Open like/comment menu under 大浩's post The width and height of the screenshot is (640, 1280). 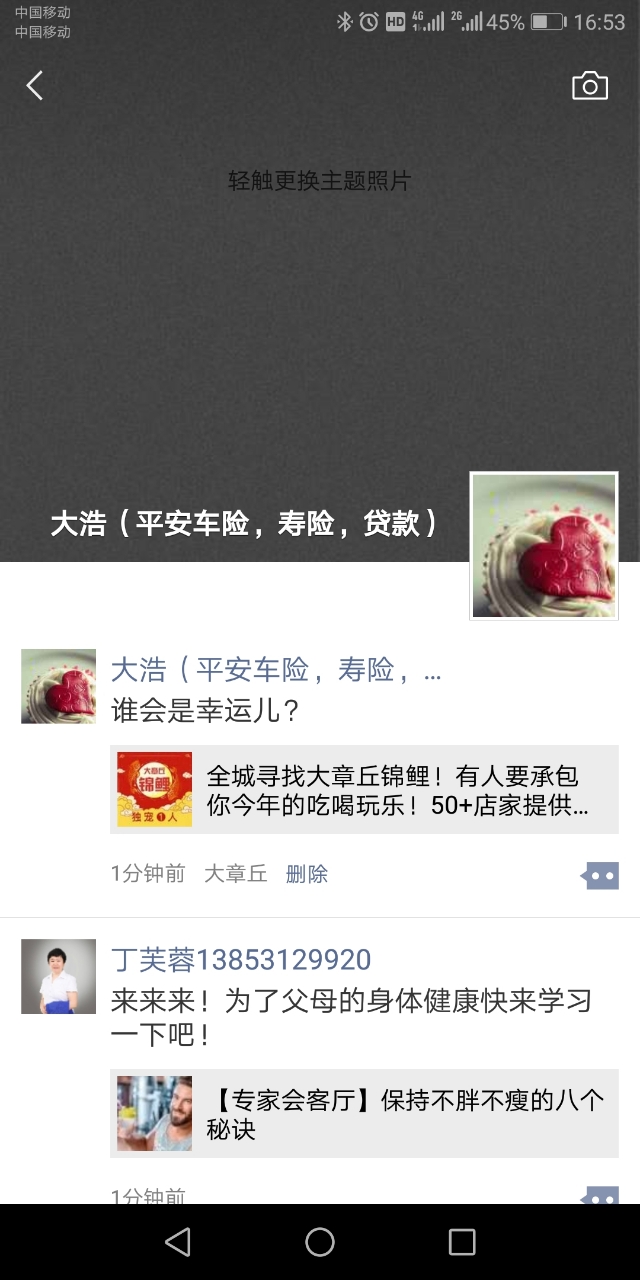tap(600, 875)
